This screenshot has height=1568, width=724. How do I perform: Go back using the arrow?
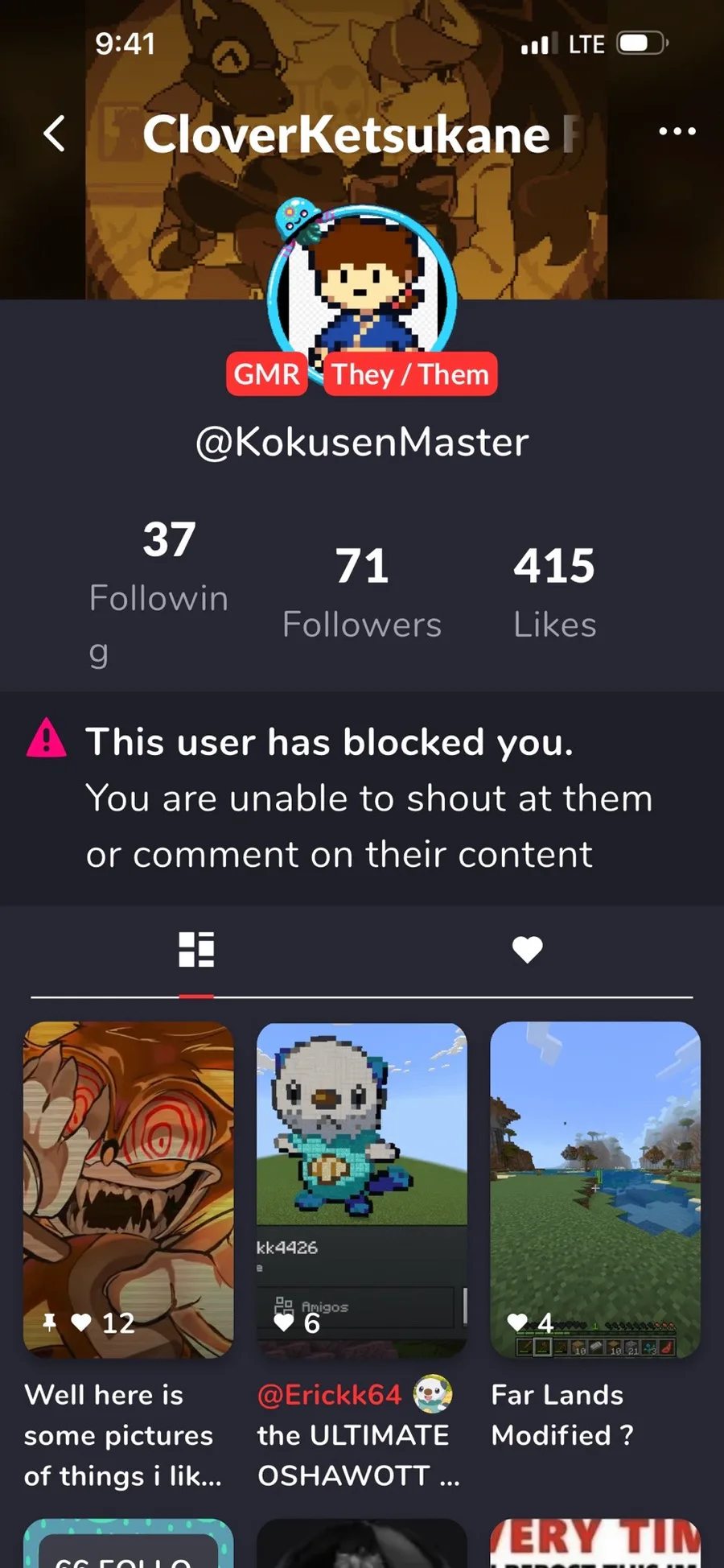(x=54, y=134)
